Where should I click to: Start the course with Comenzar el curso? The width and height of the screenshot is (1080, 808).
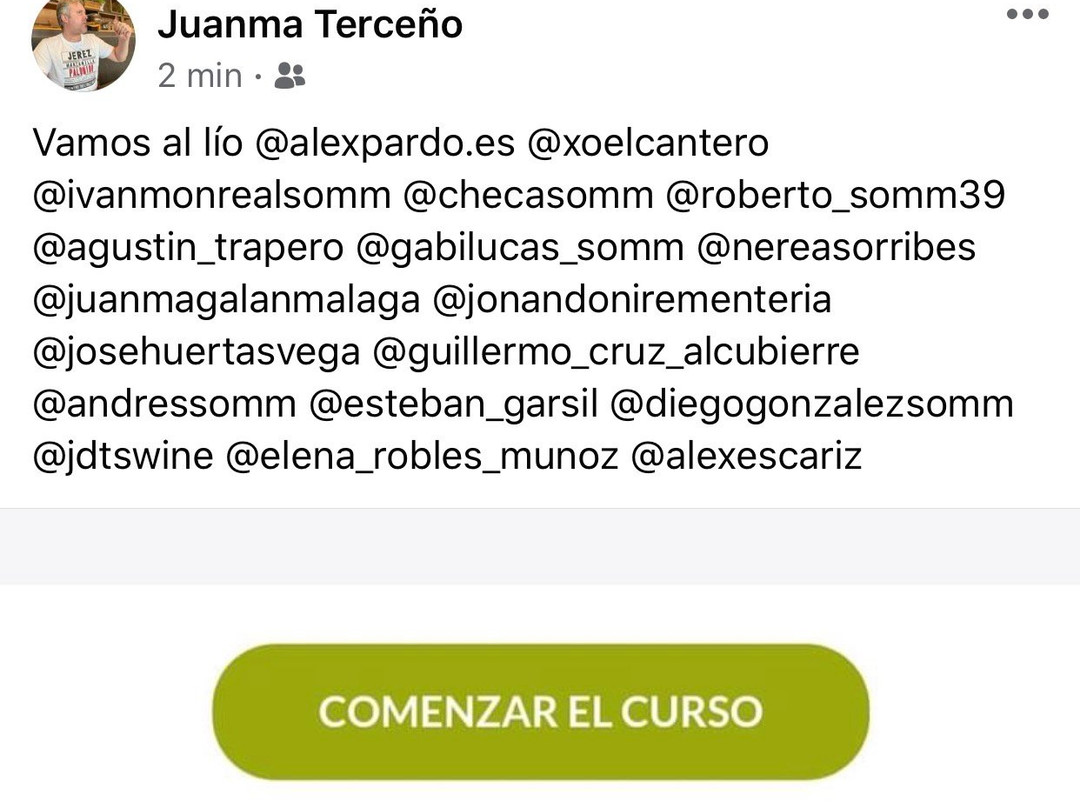point(541,712)
